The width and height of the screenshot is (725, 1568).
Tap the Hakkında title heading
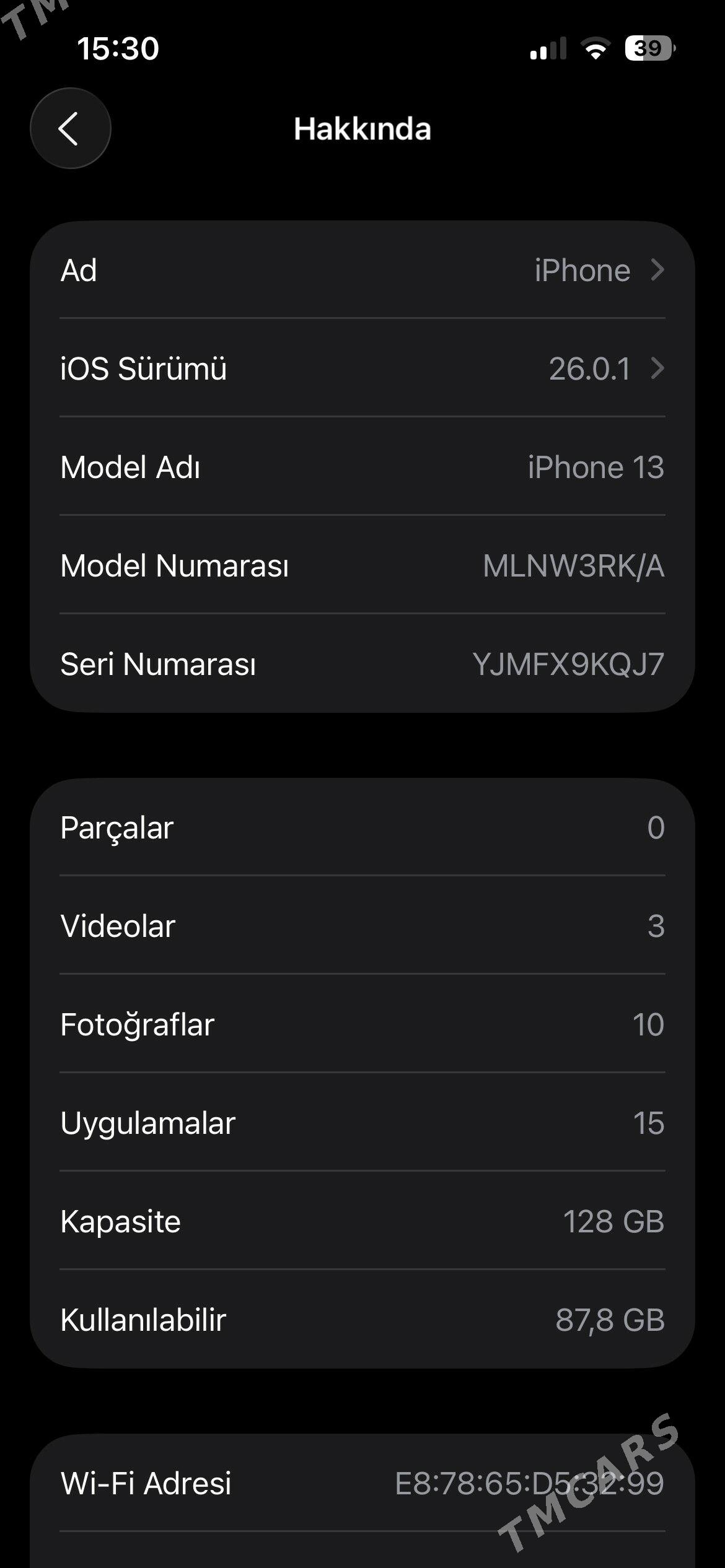[362, 129]
